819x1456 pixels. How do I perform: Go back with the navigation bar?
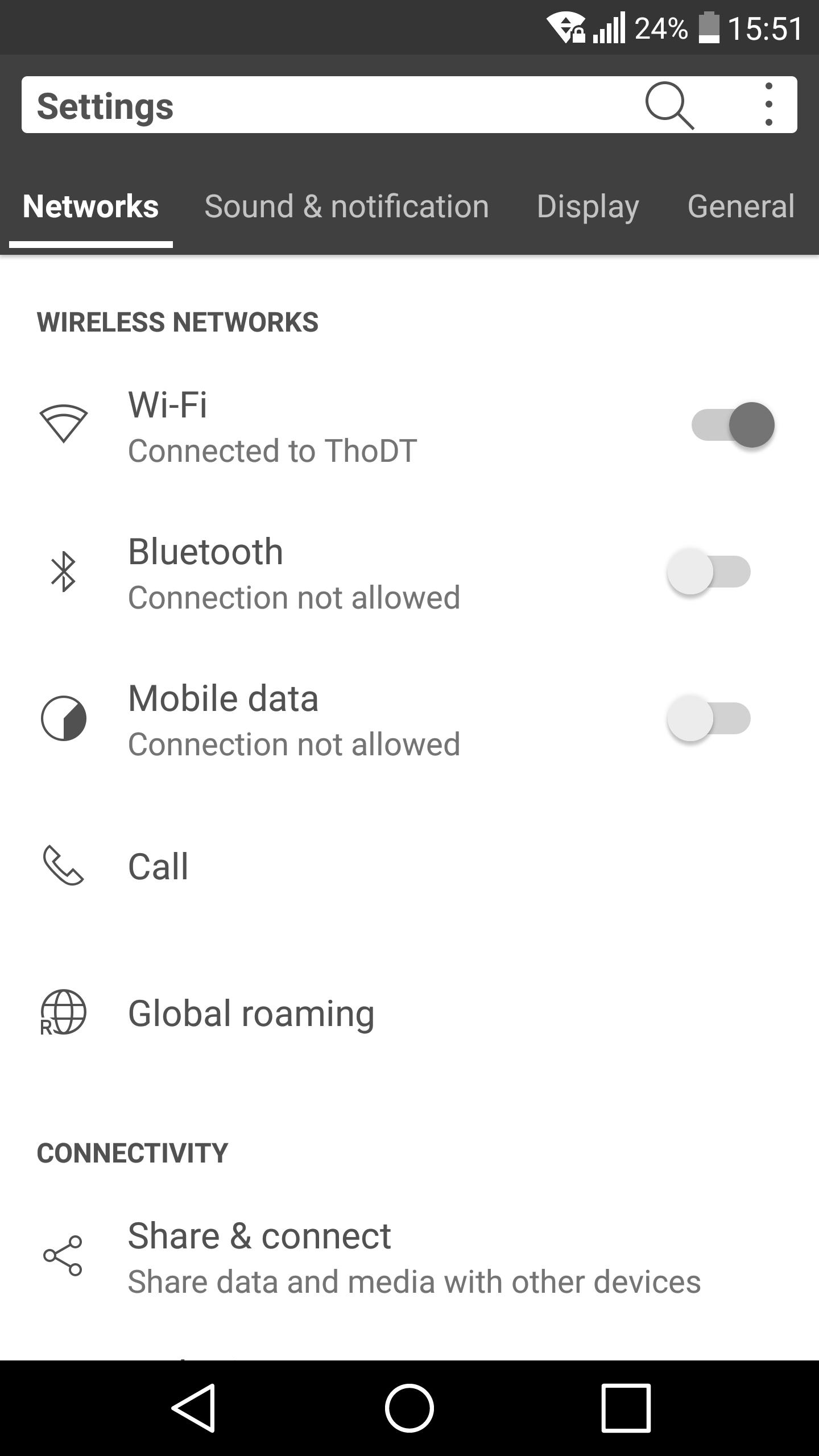(x=193, y=1408)
